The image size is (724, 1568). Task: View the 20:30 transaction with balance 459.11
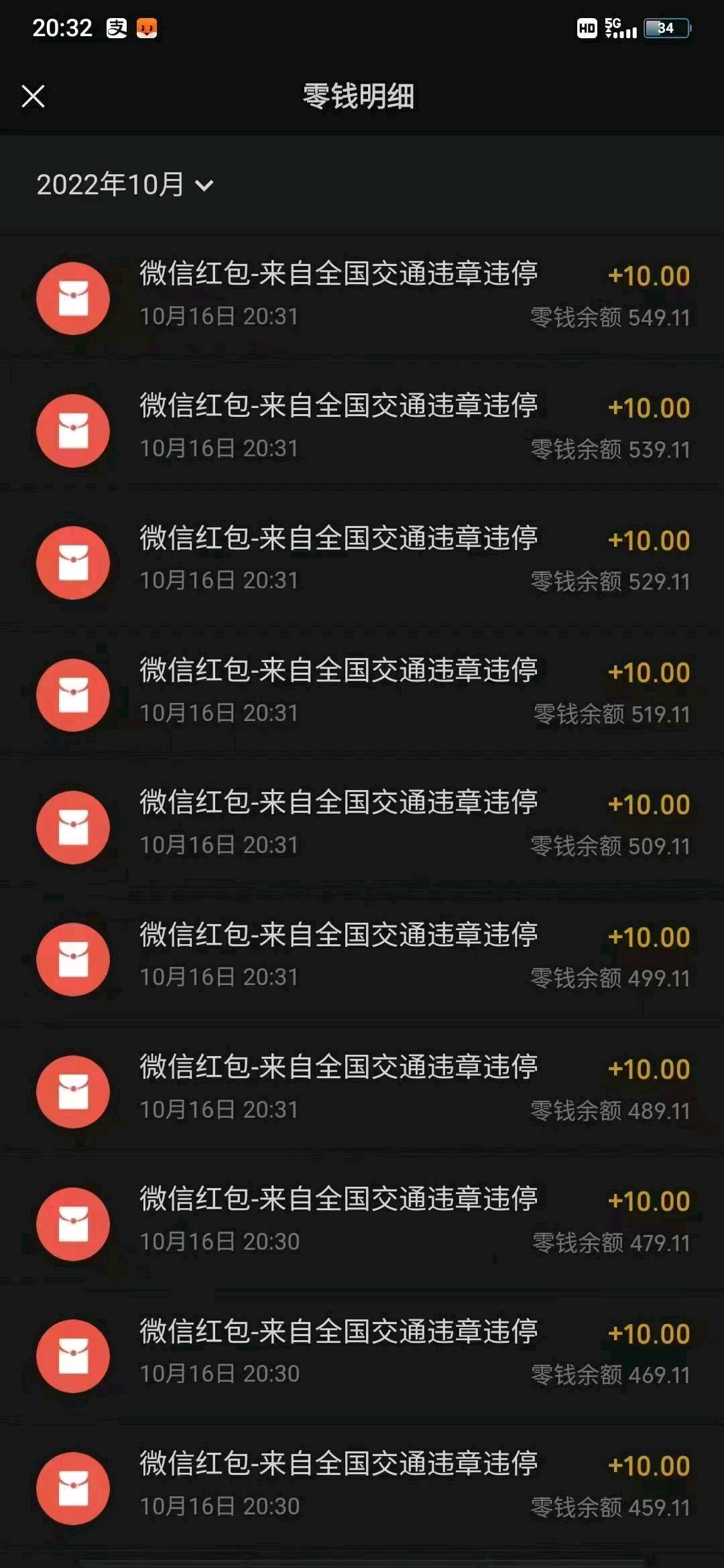coord(362,1486)
